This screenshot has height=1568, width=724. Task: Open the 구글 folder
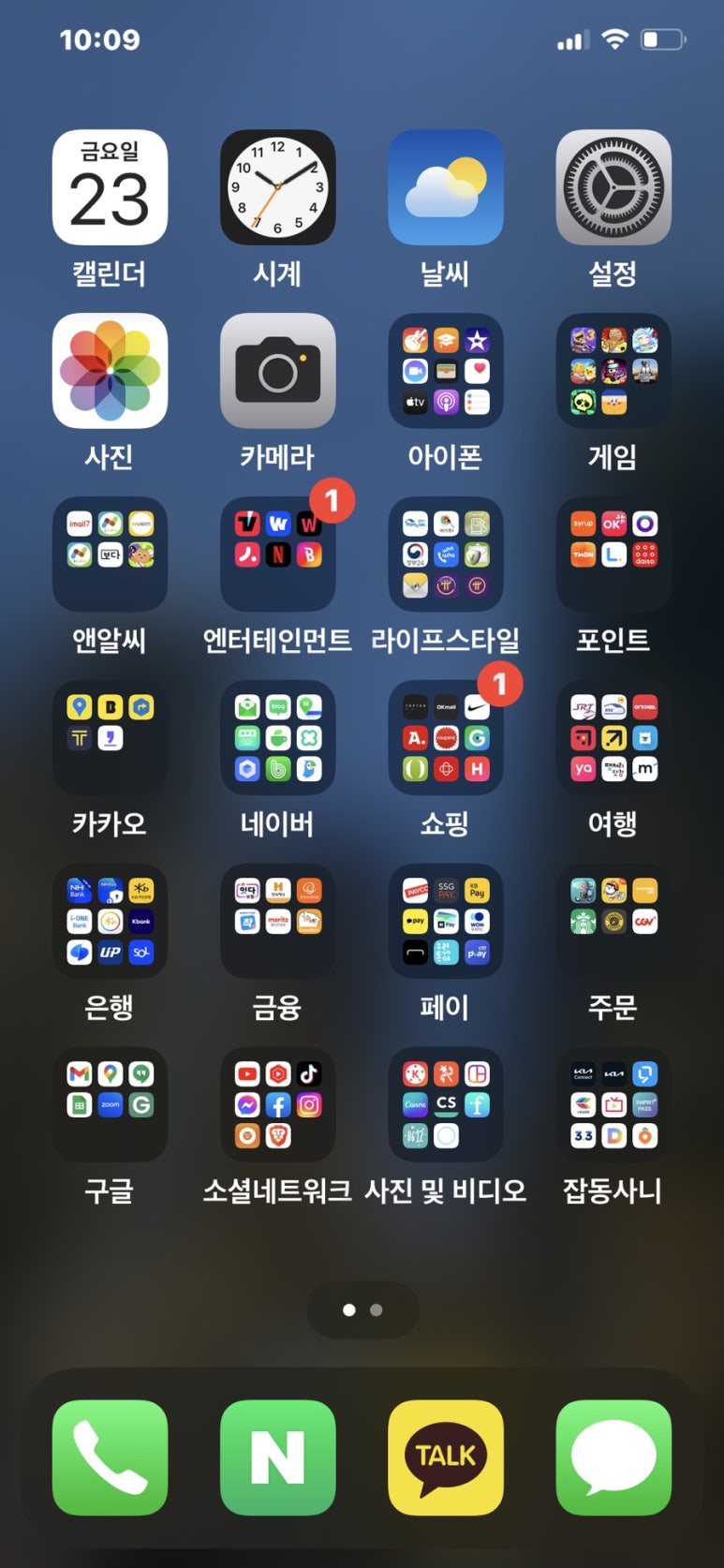tap(110, 1105)
